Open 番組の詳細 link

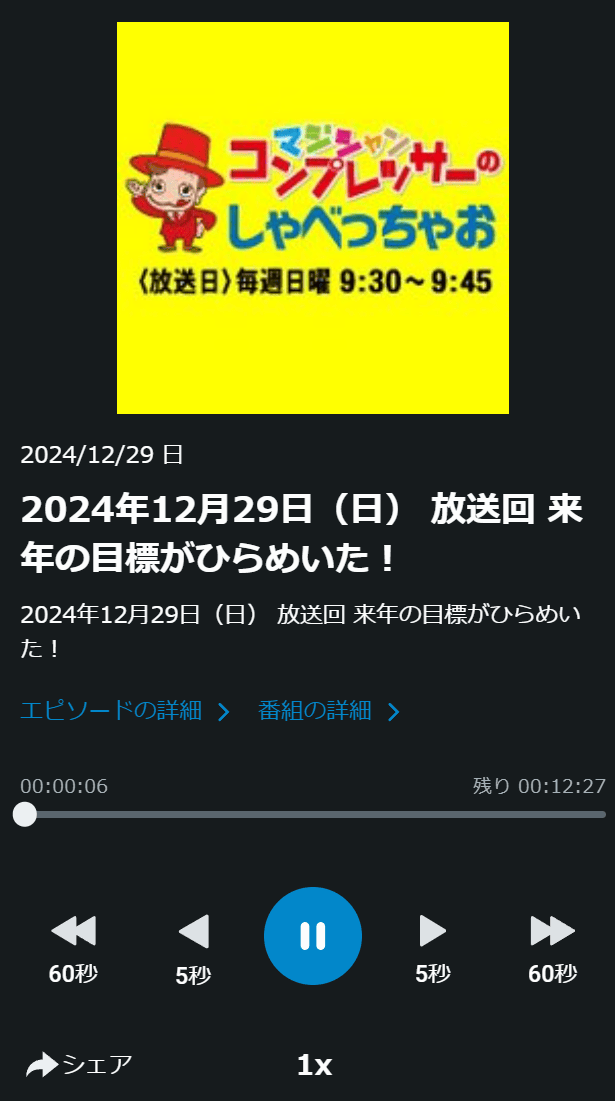tap(329, 711)
